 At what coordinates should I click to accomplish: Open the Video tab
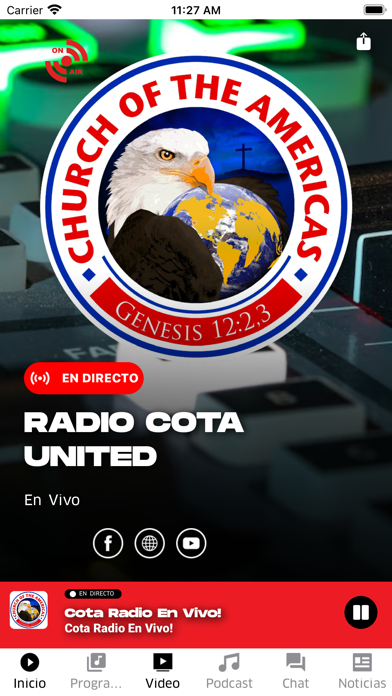tap(162, 671)
